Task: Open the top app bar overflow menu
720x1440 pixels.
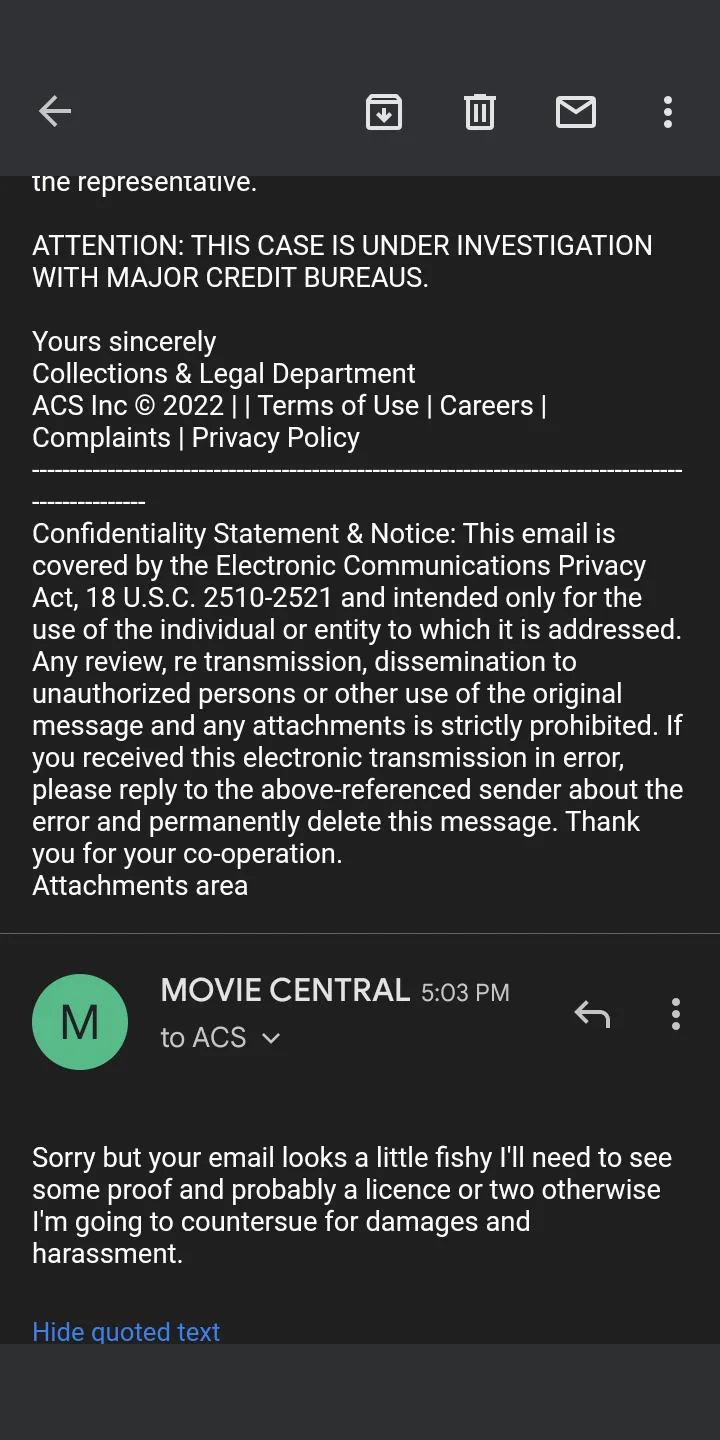Action: [x=668, y=111]
